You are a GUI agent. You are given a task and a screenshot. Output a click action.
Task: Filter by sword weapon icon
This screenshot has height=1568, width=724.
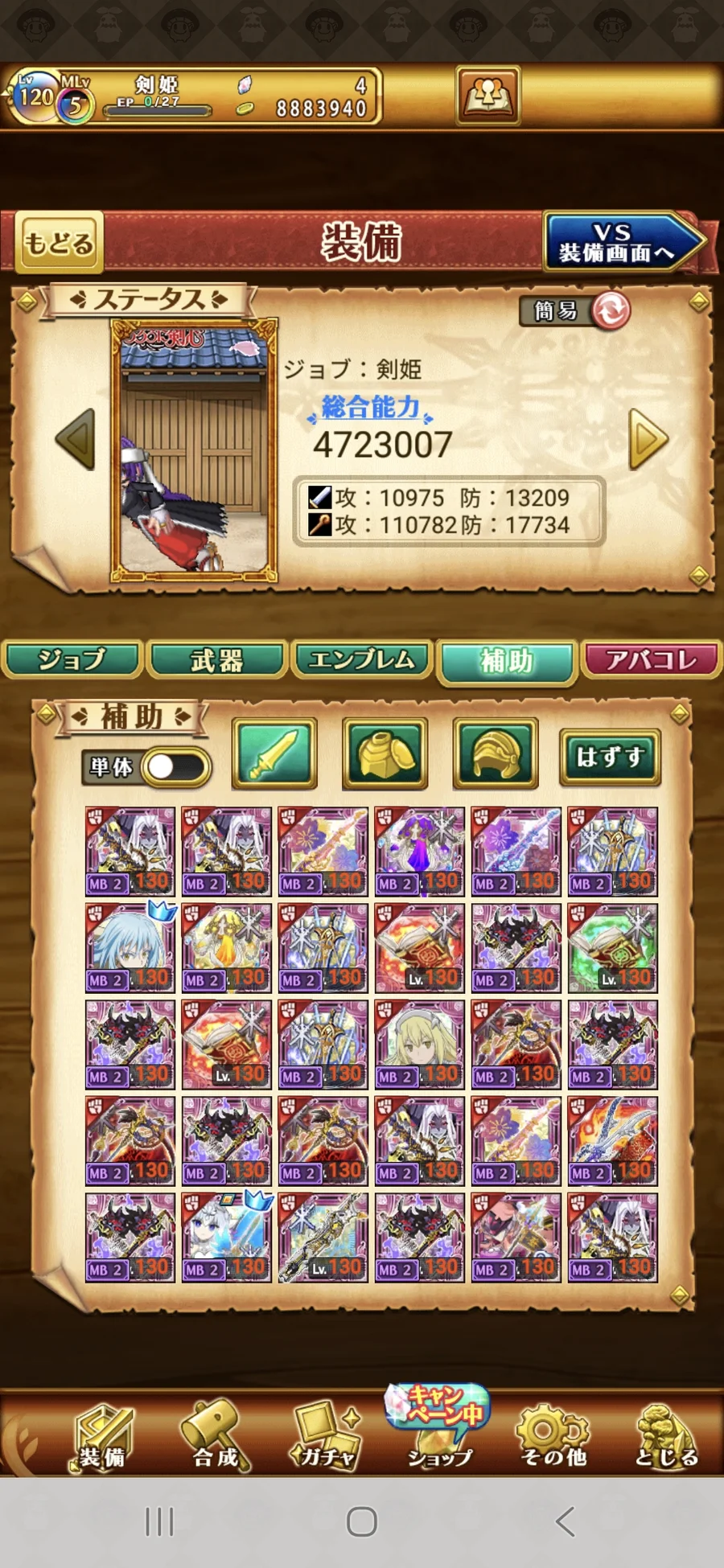(x=274, y=753)
